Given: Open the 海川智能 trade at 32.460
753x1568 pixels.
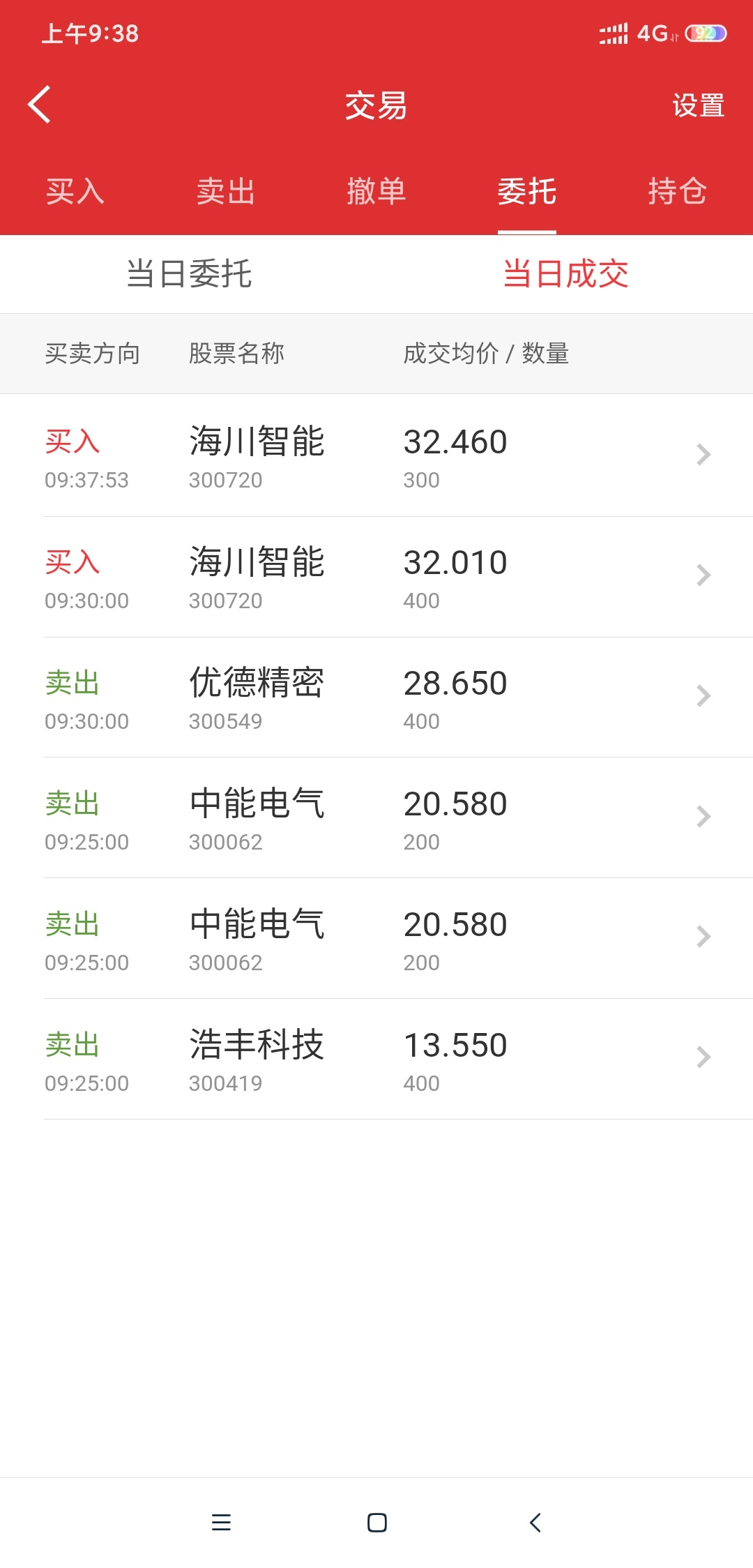Looking at the screenshot, I should coord(376,455).
